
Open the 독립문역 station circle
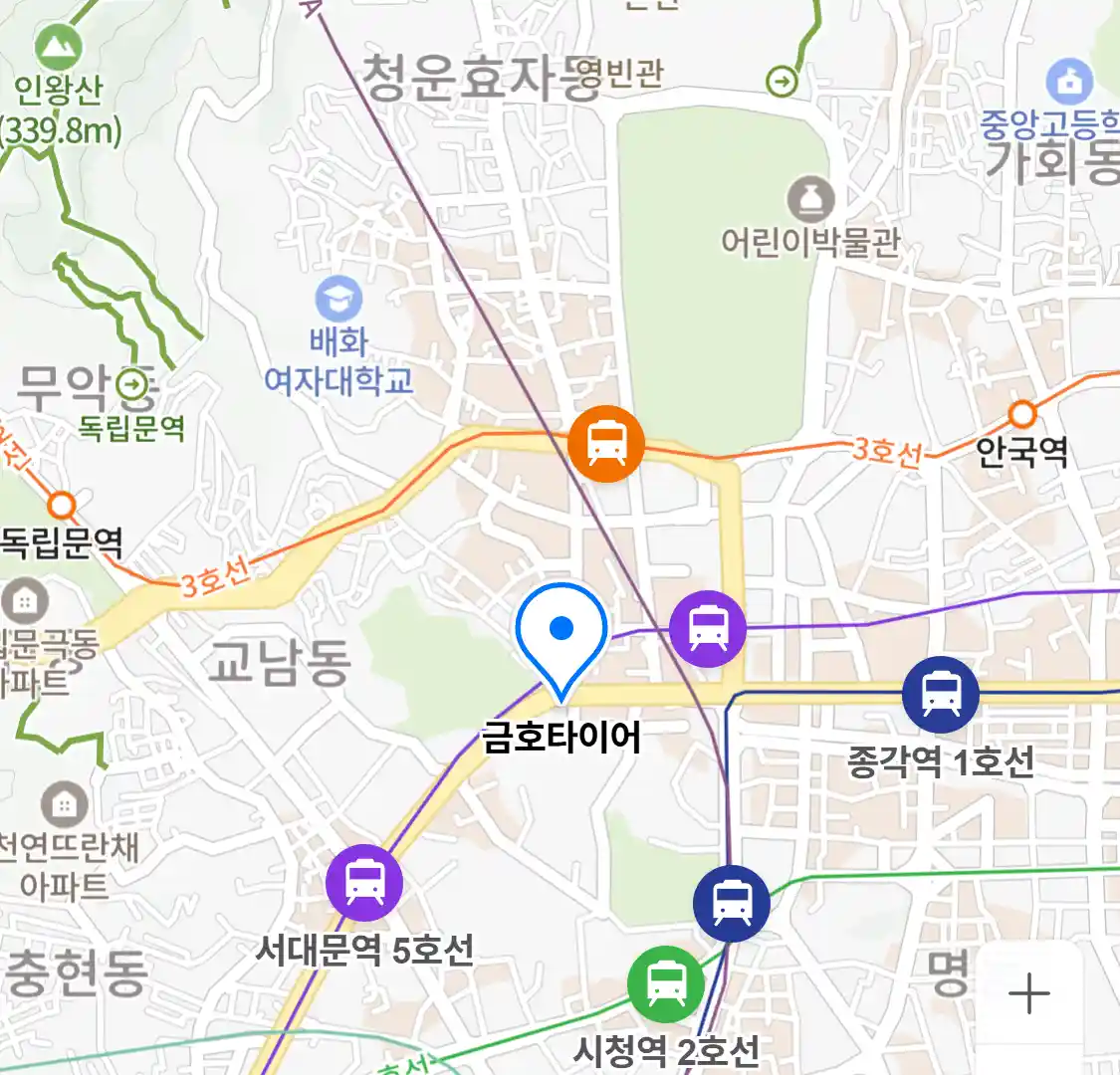click(62, 506)
